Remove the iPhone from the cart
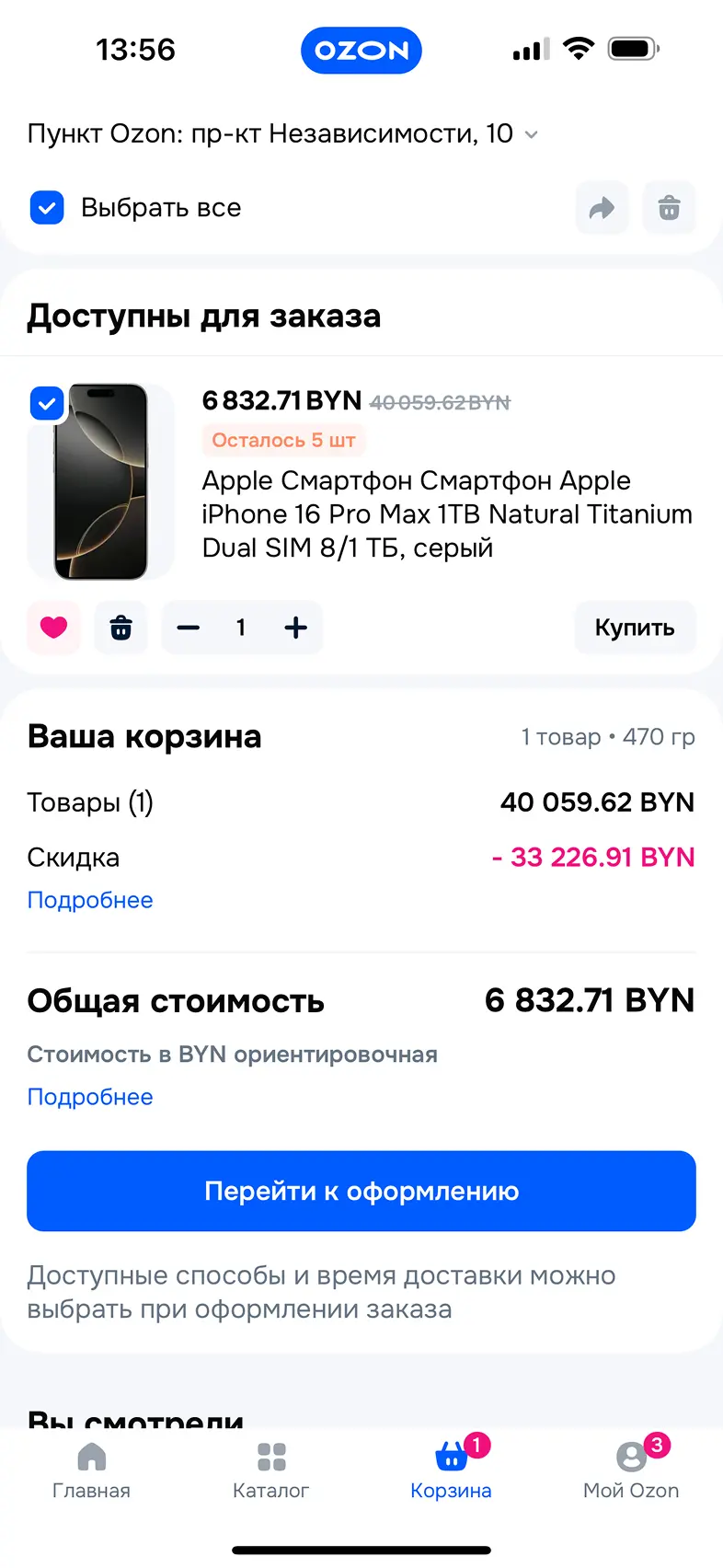 pyautogui.click(x=121, y=628)
